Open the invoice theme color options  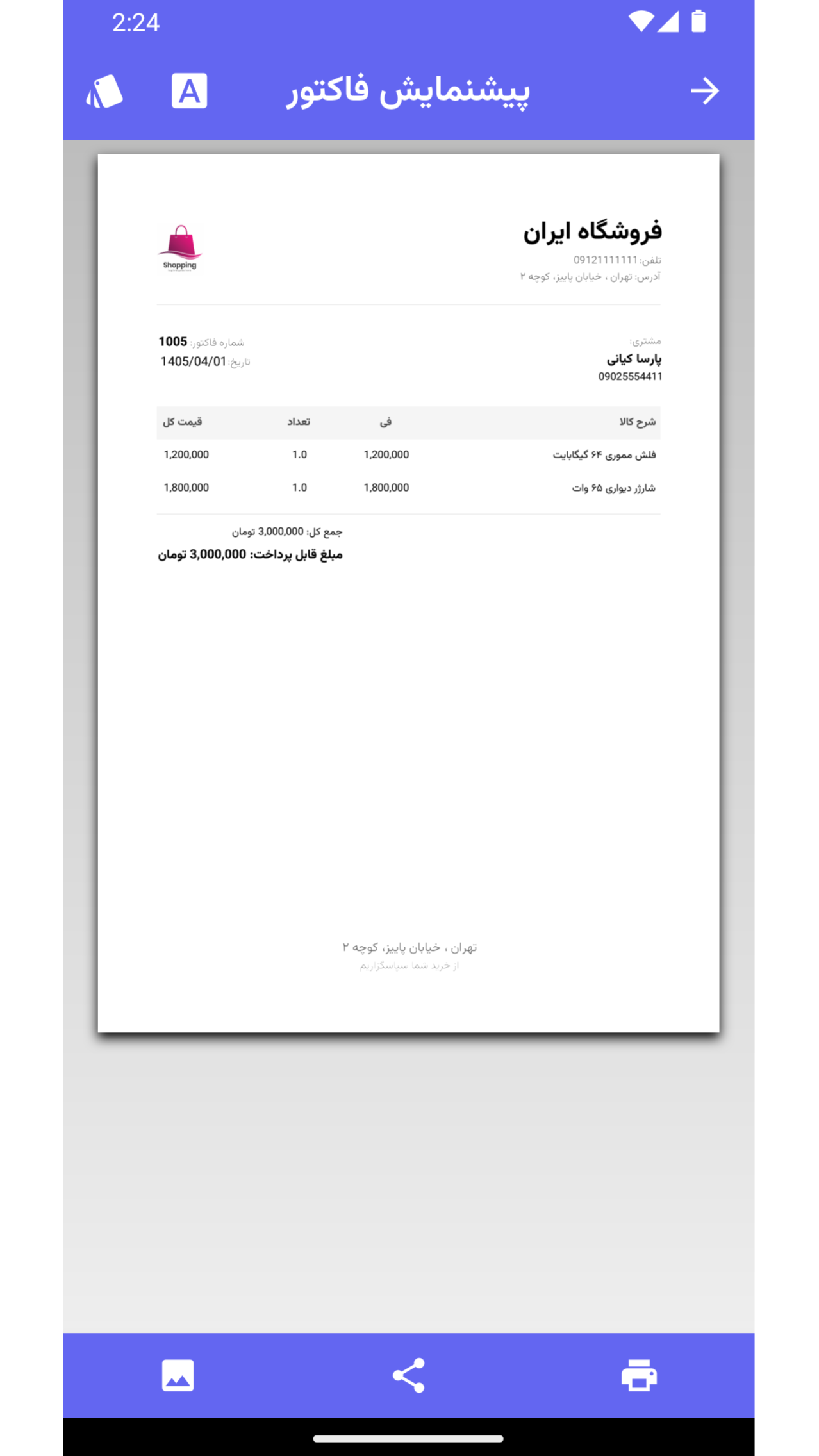point(104,91)
